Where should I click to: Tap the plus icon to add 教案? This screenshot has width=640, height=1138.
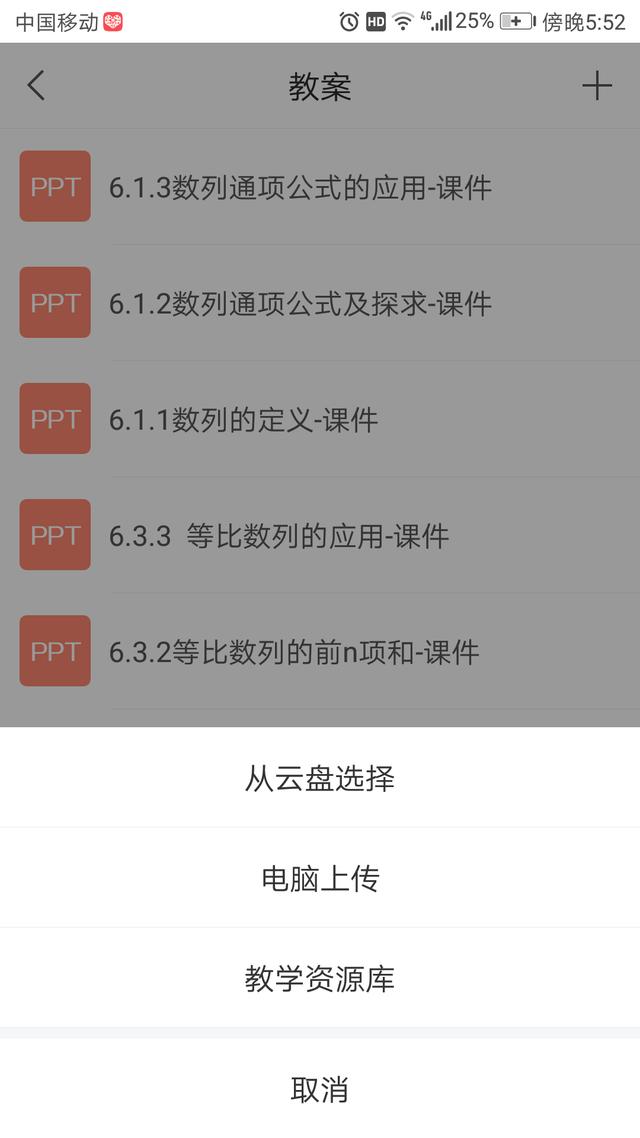tap(596, 86)
